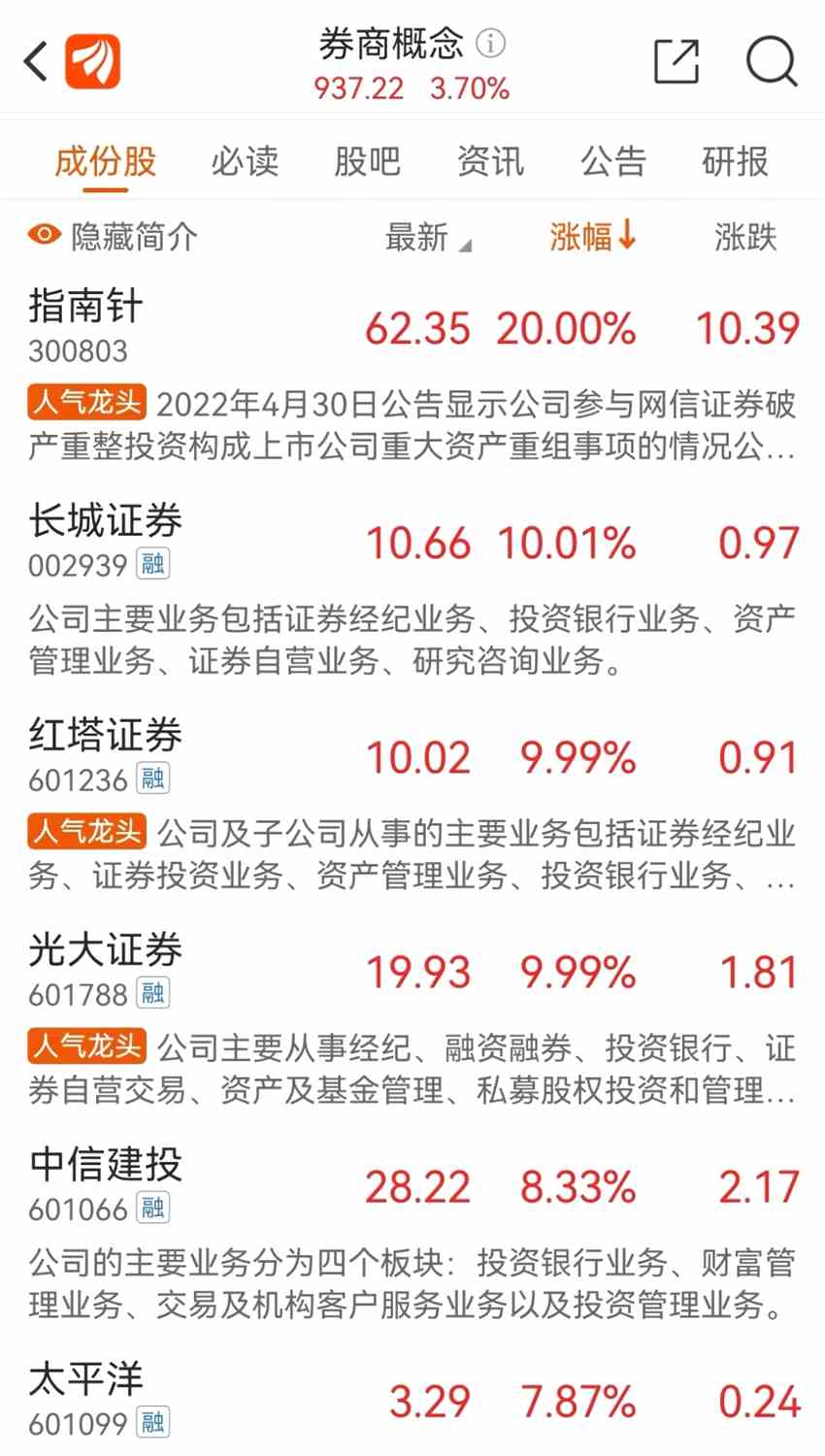Open the 指南针 stock details

(x=85, y=308)
